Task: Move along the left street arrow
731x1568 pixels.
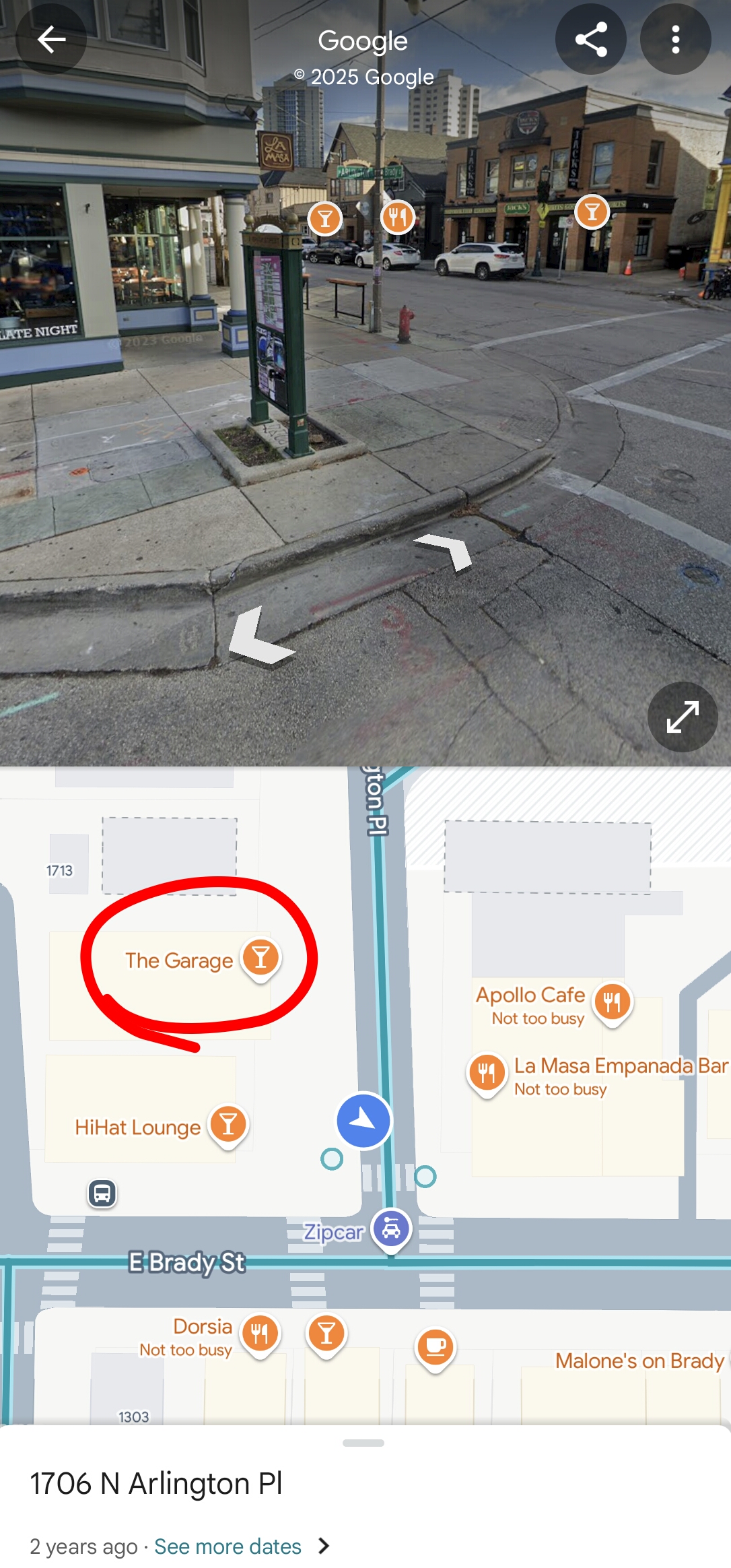Action: 256,635
